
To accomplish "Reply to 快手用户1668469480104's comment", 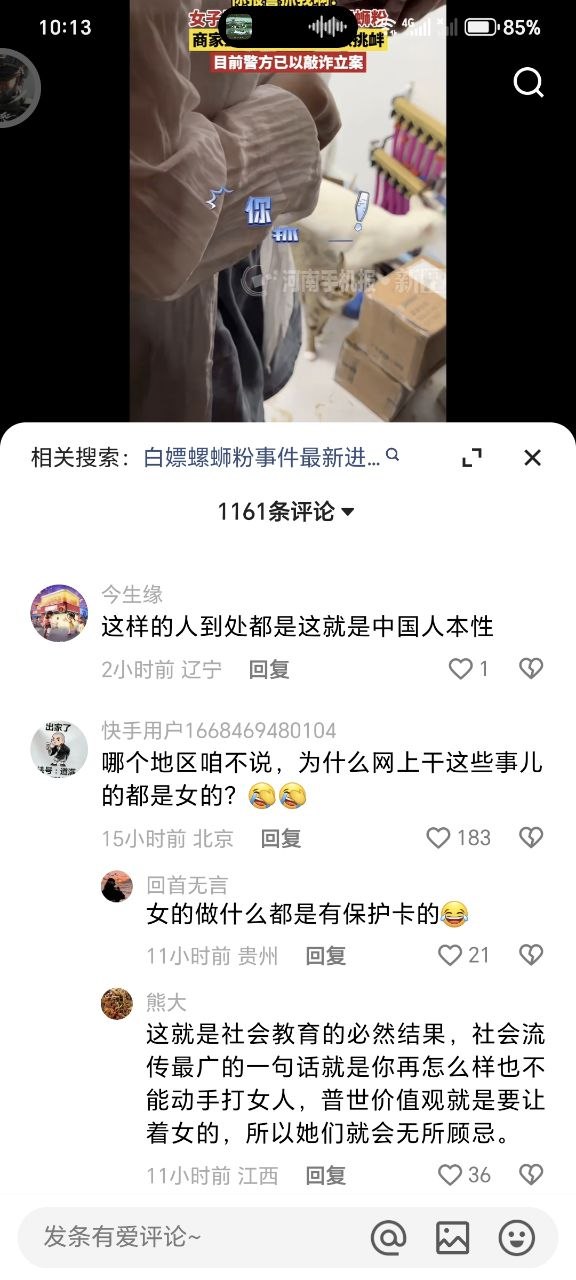I will pos(281,838).
